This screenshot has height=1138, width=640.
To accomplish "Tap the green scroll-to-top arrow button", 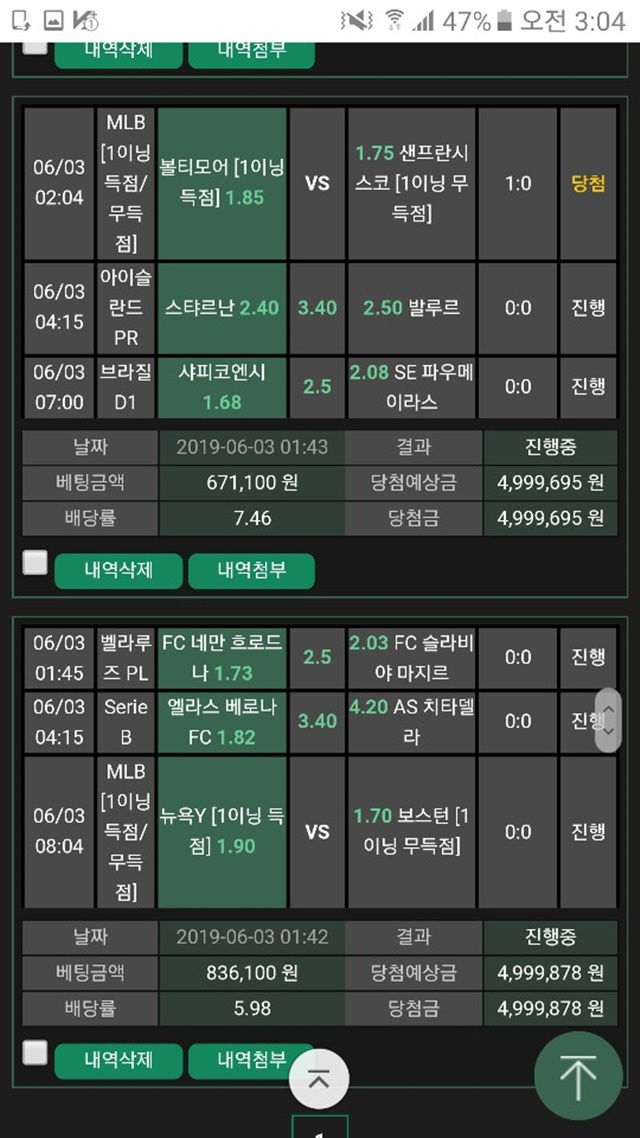I will coord(578,1076).
